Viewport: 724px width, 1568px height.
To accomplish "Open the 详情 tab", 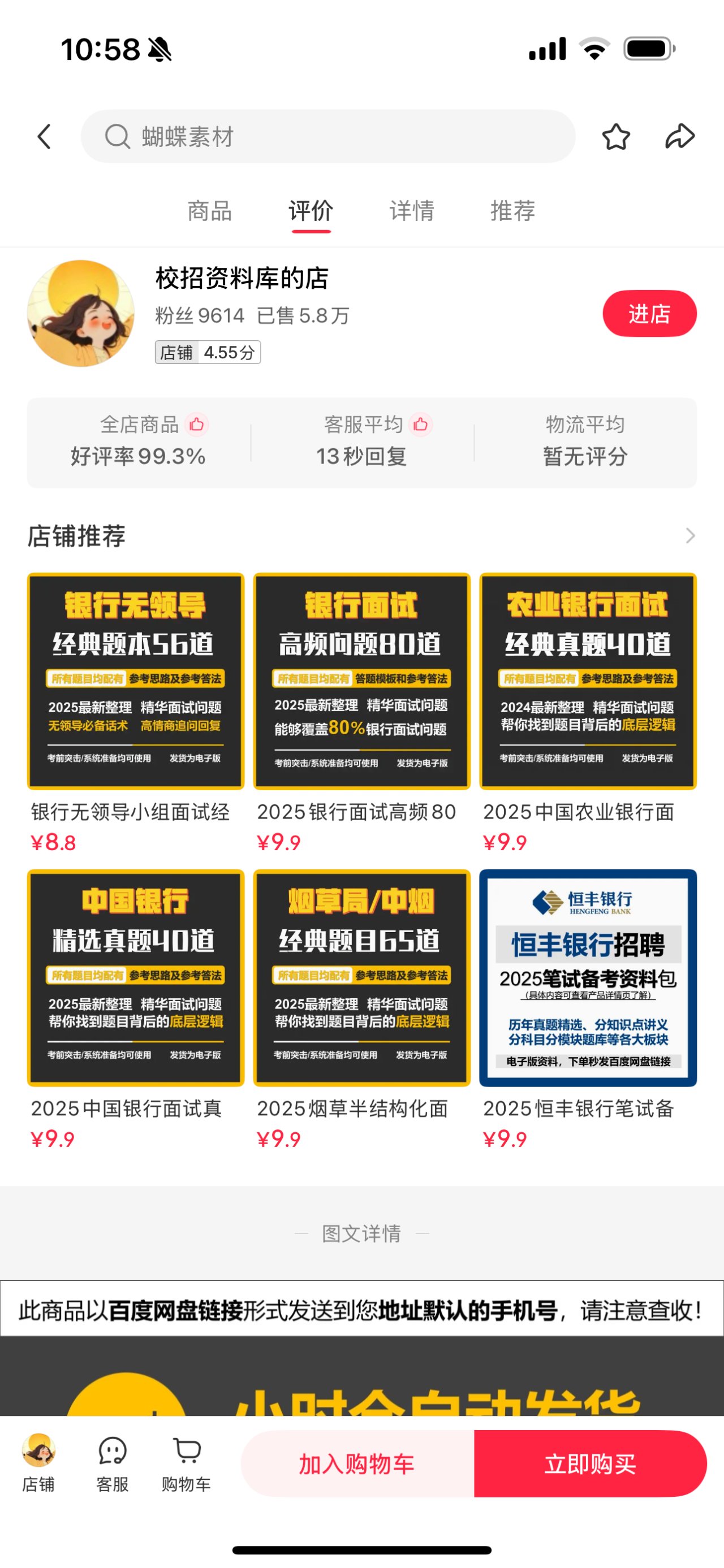I will pos(412,211).
